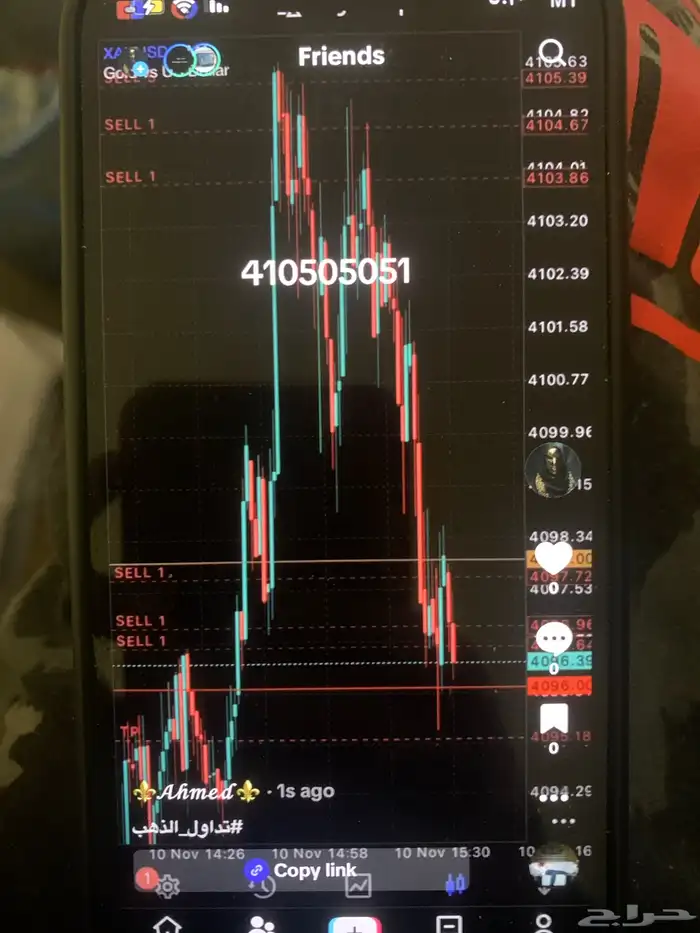Image resolution: width=700 pixels, height=933 pixels.
Task: Switch to the Home tab
Action: 167,924
